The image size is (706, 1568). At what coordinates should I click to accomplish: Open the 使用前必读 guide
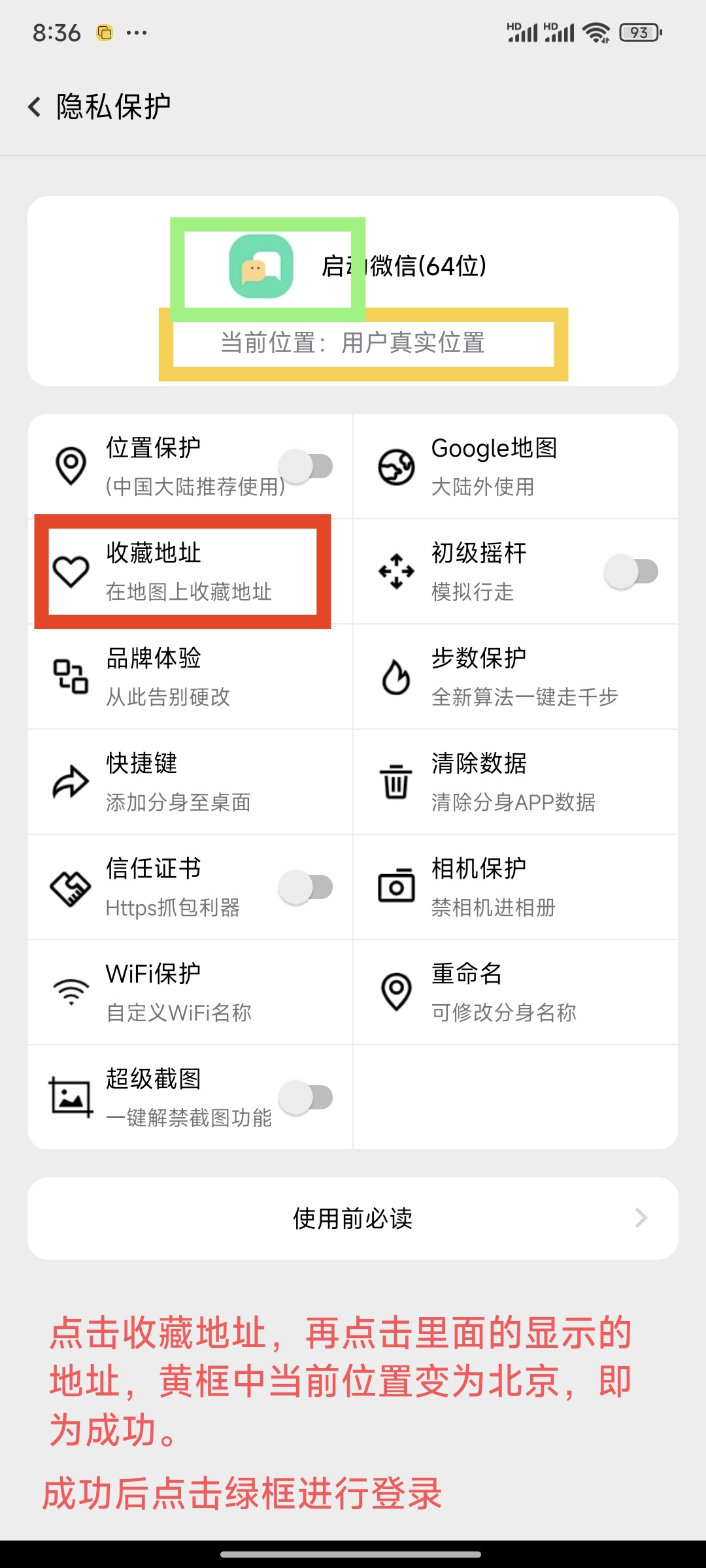[353, 1218]
